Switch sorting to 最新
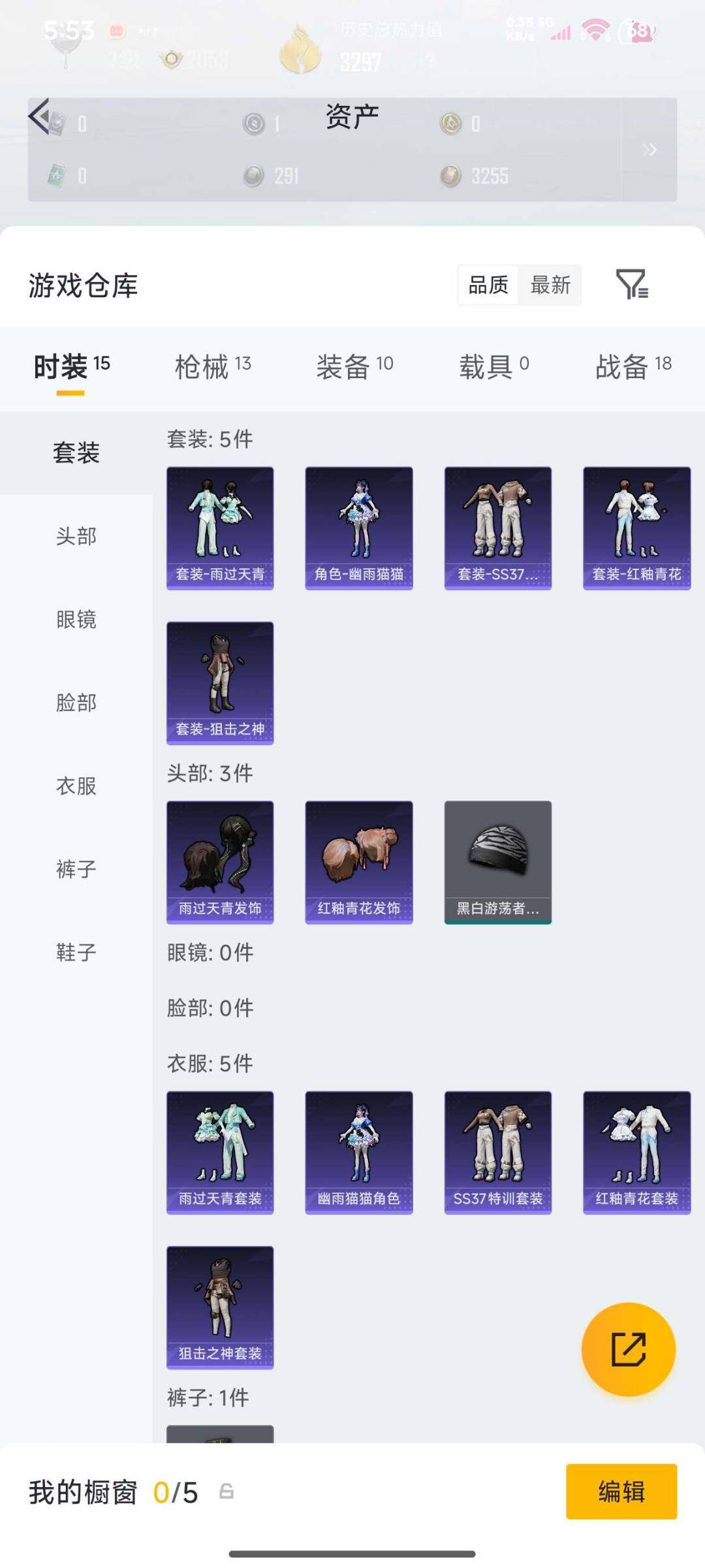Image resolution: width=705 pixels, height=1568 pixels. (550, 285)
